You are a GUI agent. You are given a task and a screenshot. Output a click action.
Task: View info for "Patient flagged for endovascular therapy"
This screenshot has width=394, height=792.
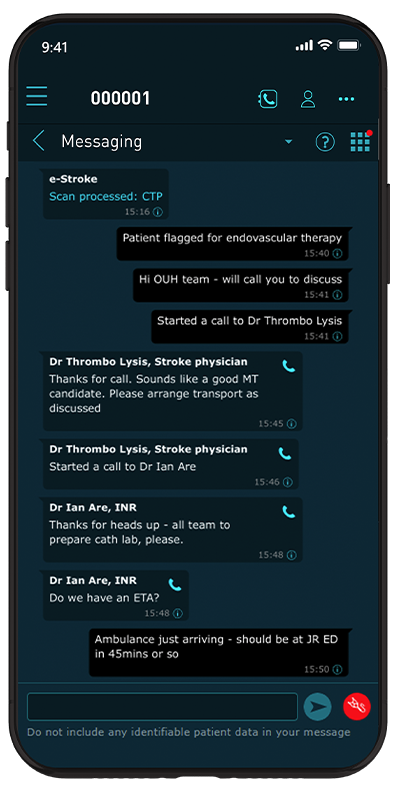(337, 254)
